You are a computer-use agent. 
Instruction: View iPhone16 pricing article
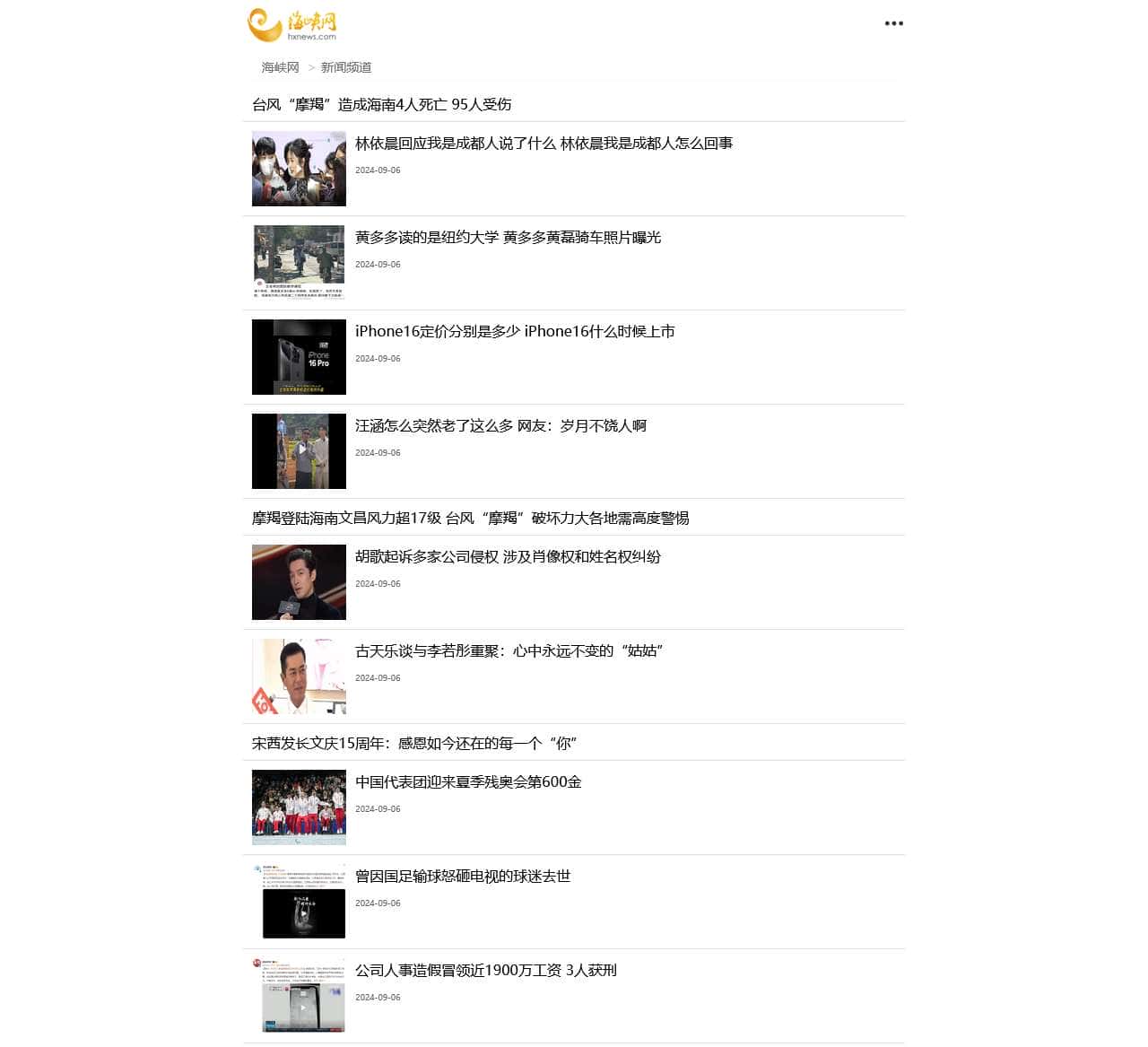point(515,332)
